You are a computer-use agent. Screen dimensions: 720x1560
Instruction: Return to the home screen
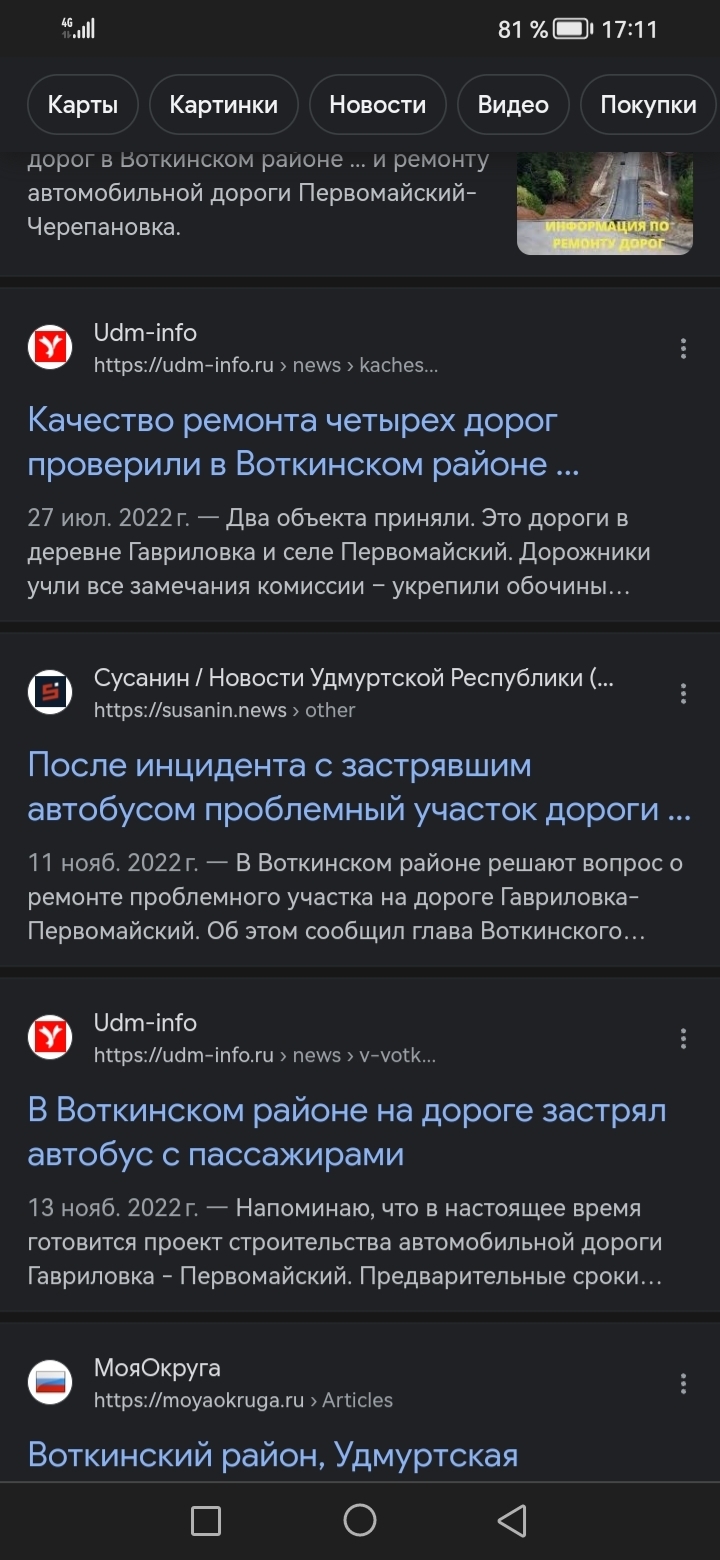360,1521
